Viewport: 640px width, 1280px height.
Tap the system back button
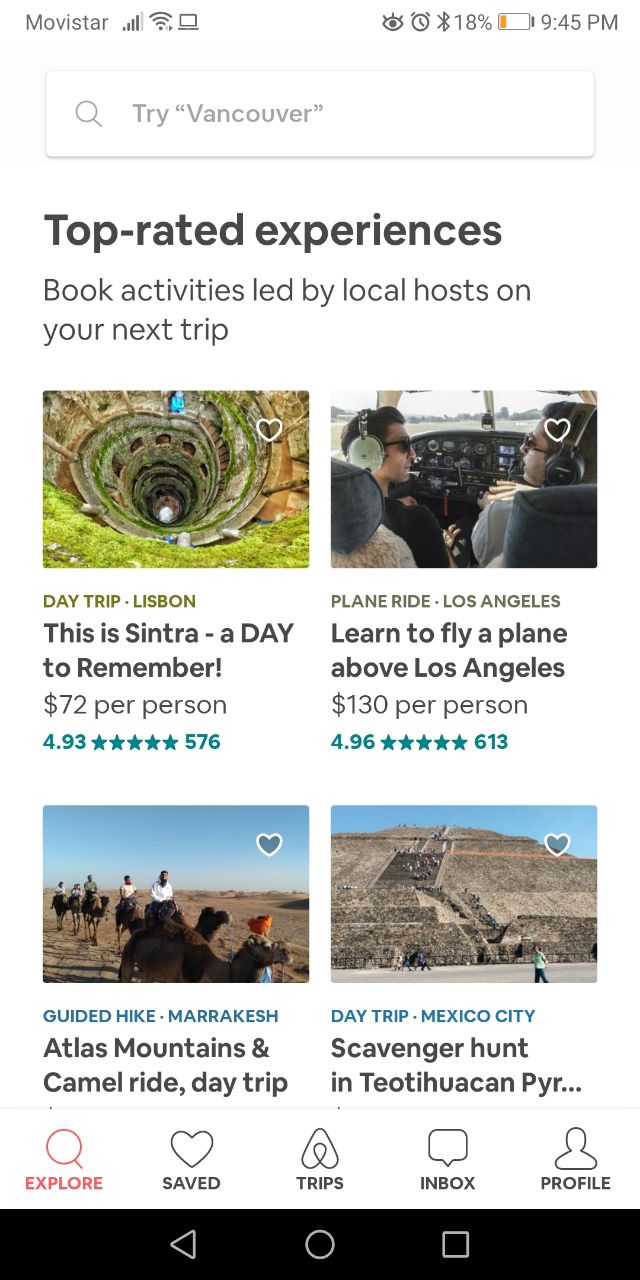[183, 1244]
